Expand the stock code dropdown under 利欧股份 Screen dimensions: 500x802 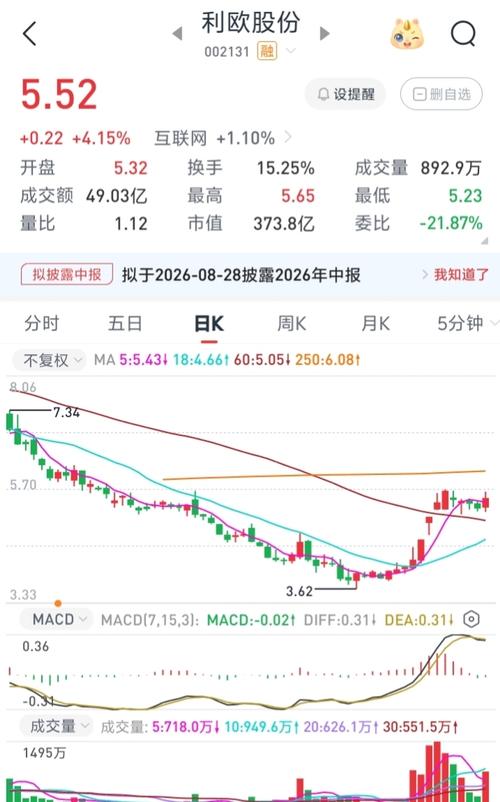coord(290,51)
